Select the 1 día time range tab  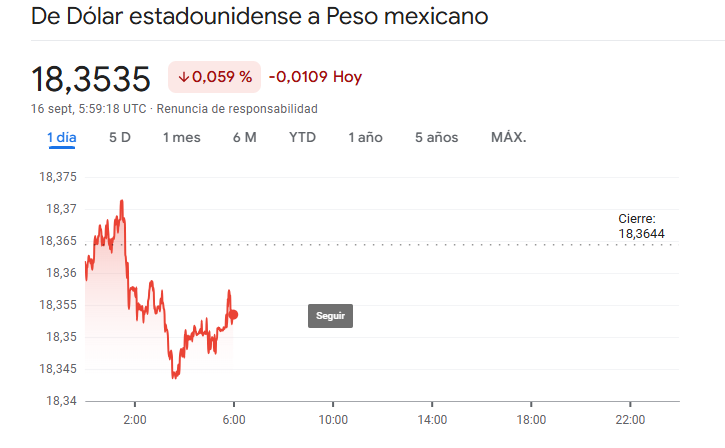coord(61,137)
